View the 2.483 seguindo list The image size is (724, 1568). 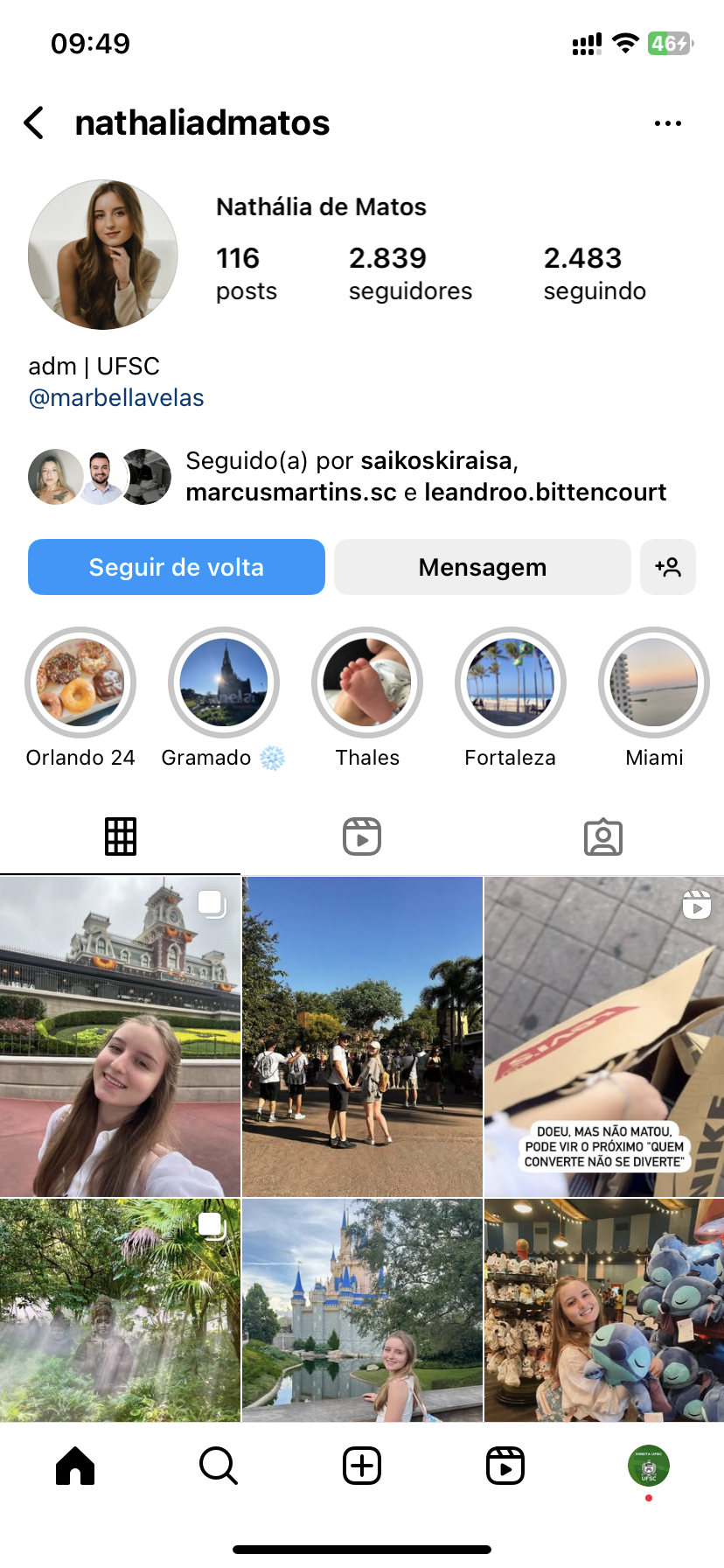tap(595, 273)
